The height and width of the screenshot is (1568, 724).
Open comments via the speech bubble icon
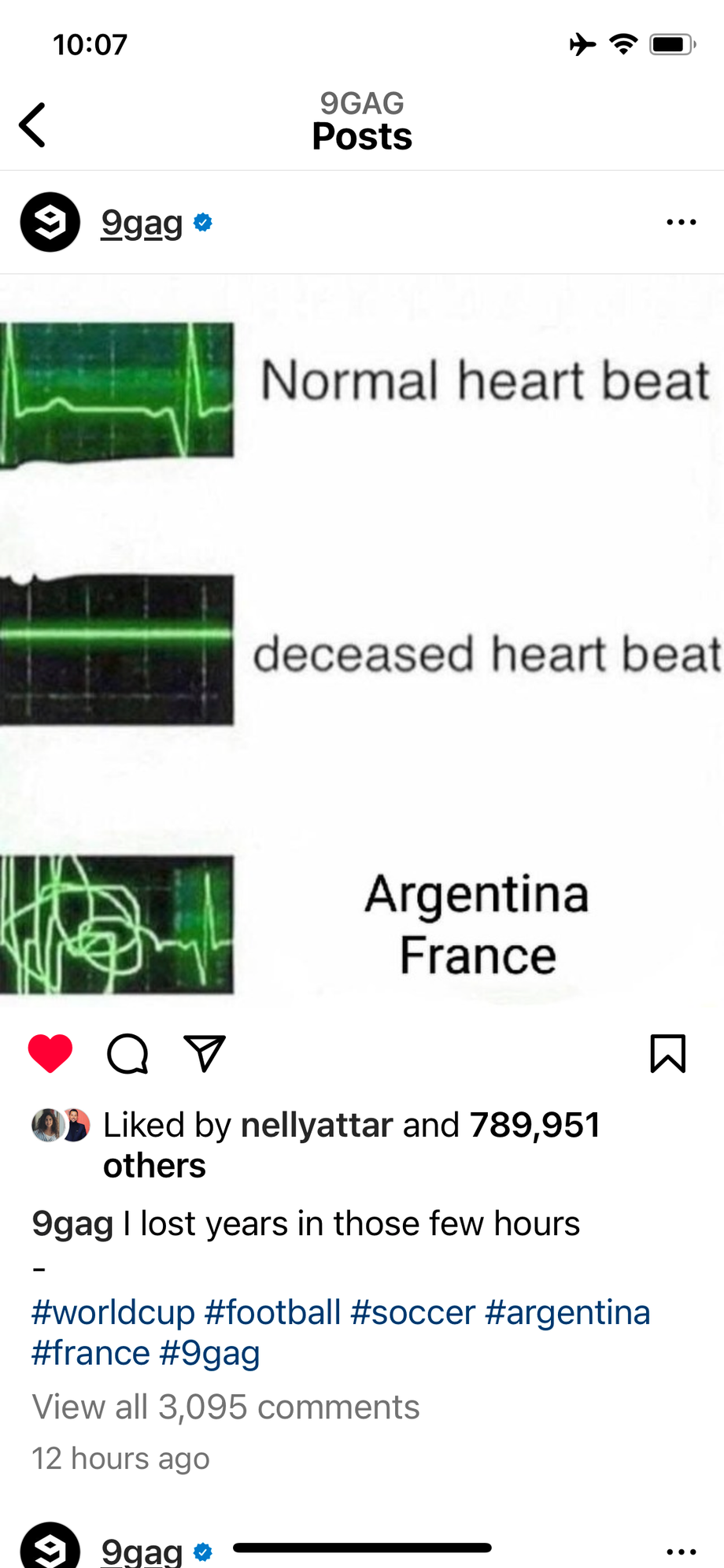(x=127, y=1053)
